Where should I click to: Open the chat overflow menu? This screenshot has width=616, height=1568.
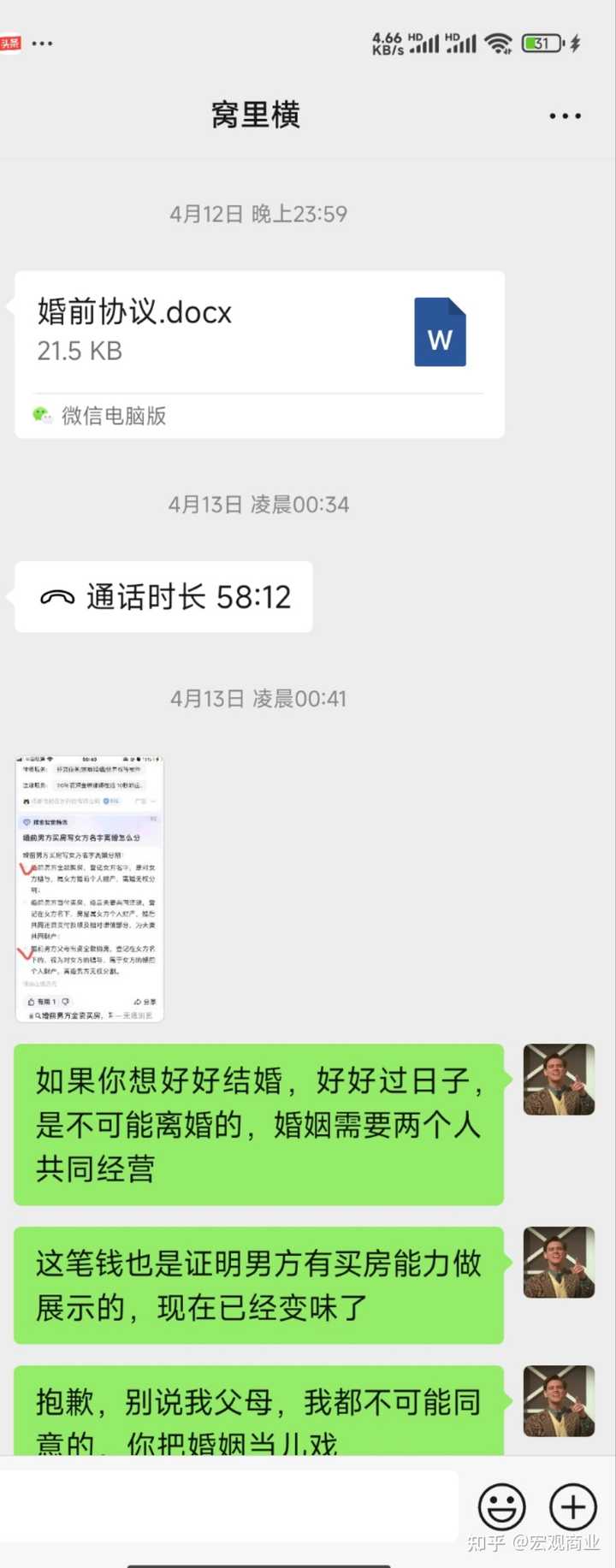click(565, 115)
